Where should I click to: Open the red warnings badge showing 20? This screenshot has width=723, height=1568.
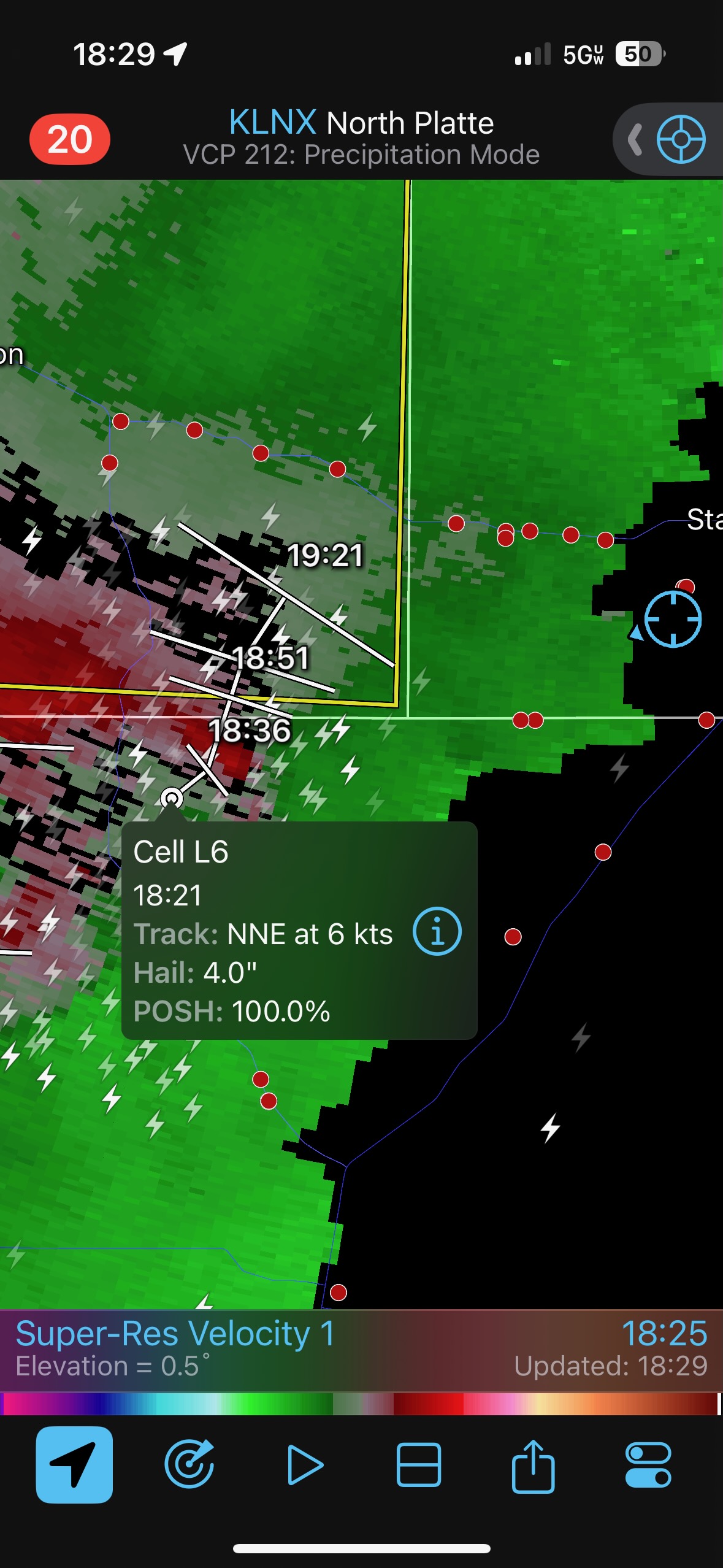pos(69,139)
